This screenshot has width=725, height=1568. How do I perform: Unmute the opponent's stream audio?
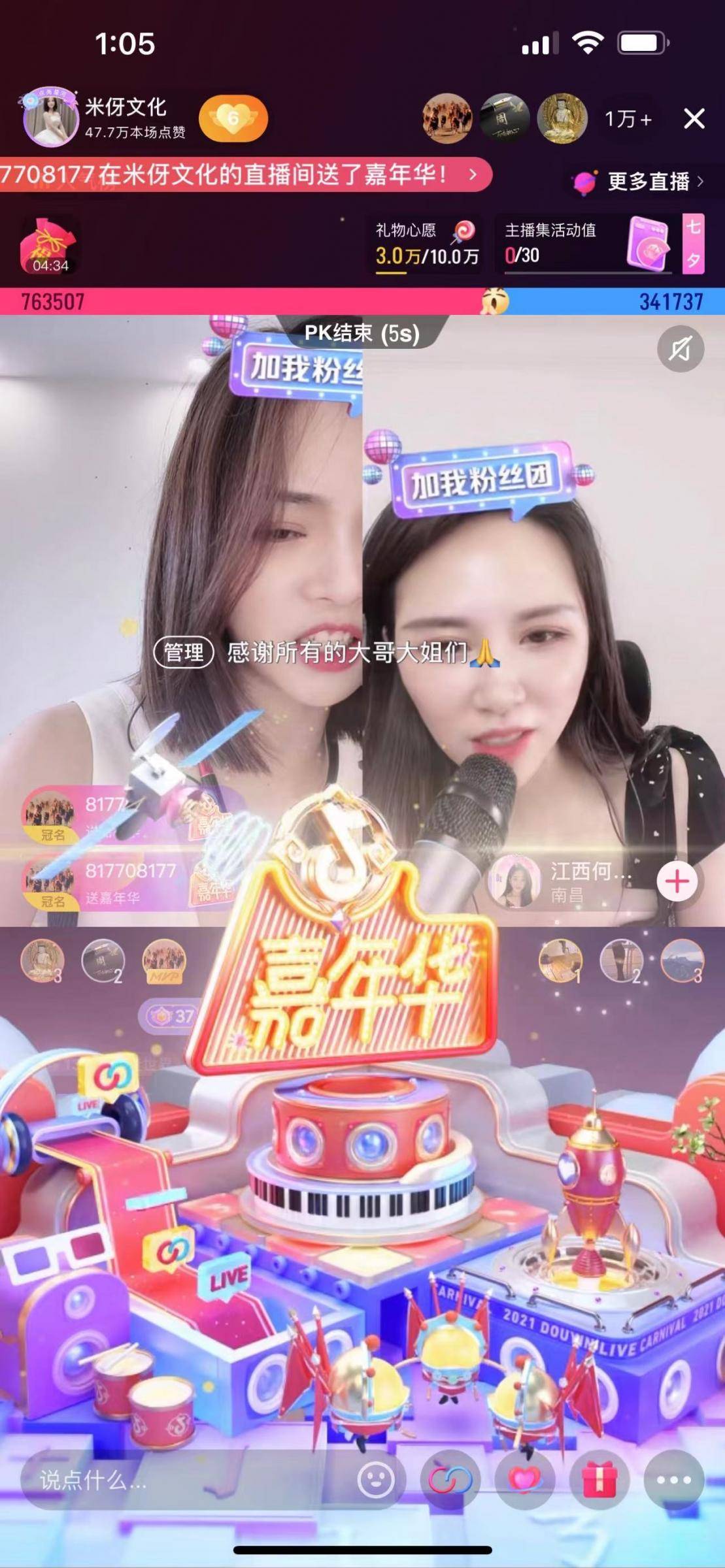point(680,348)
